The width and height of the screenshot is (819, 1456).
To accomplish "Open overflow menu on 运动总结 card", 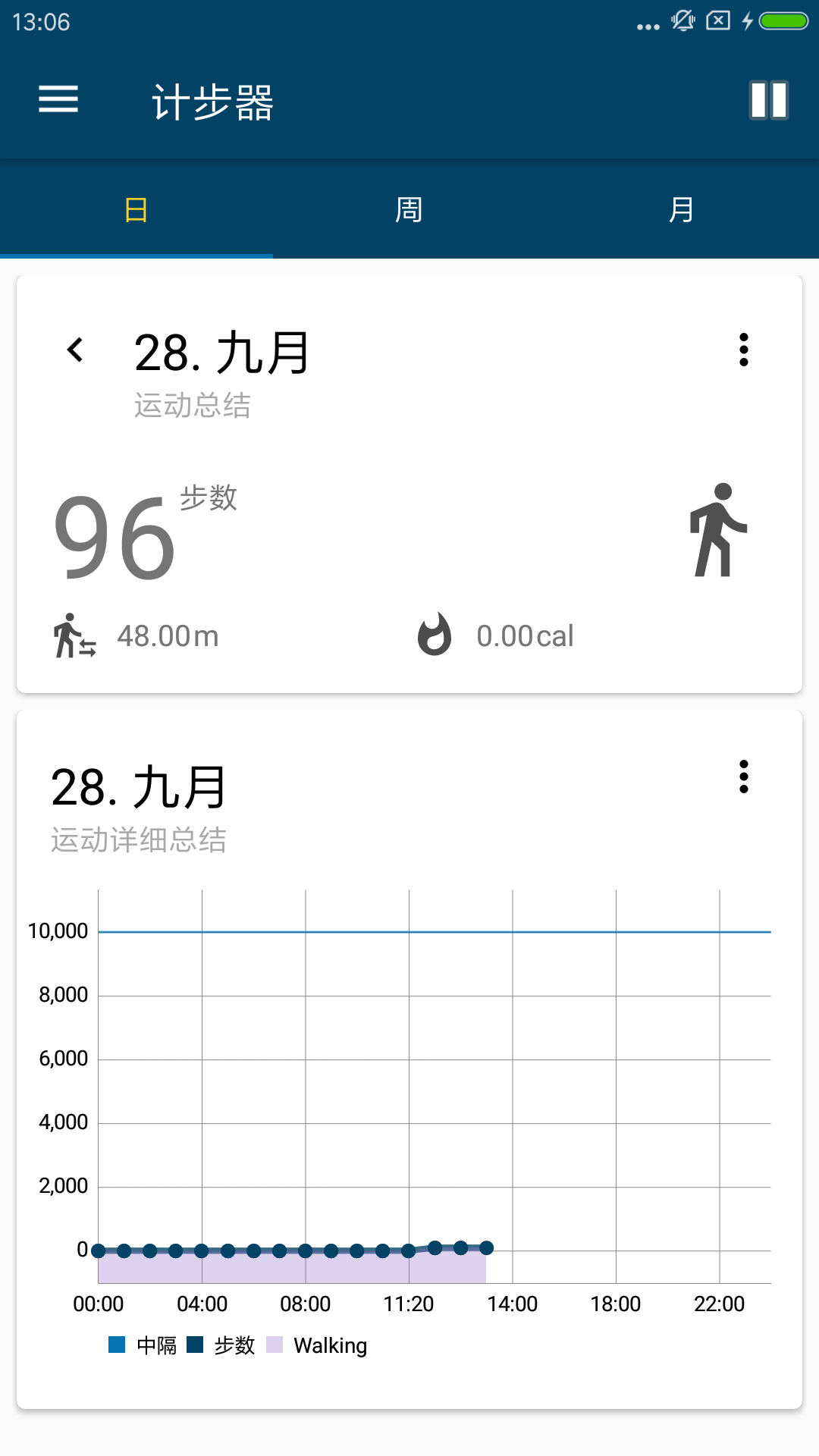I will click(x=743, y=350).
